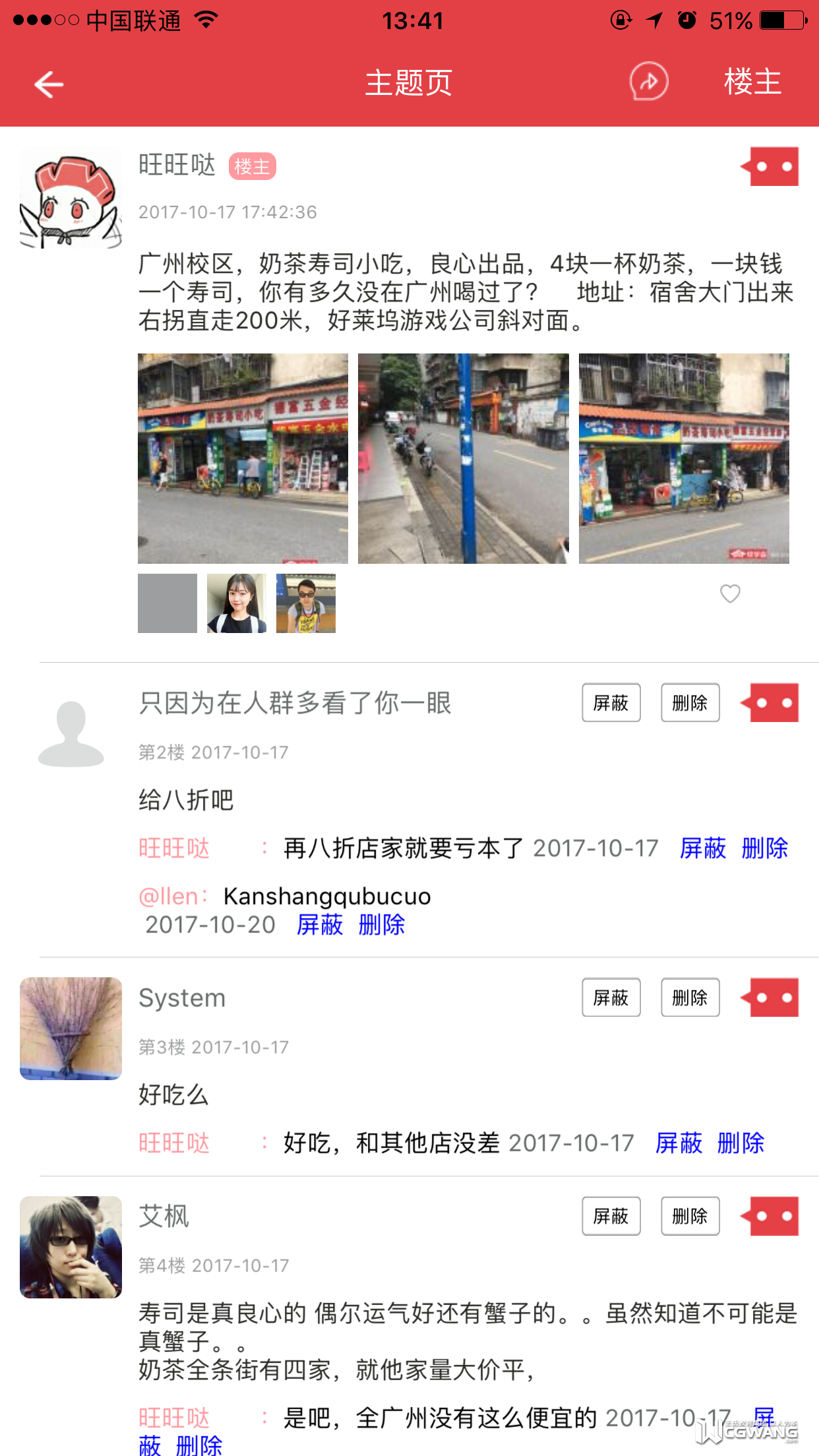Open the third storefront photo
Image resolution: width=819 pixels, height=1456 pixels.
pos(684,458)
